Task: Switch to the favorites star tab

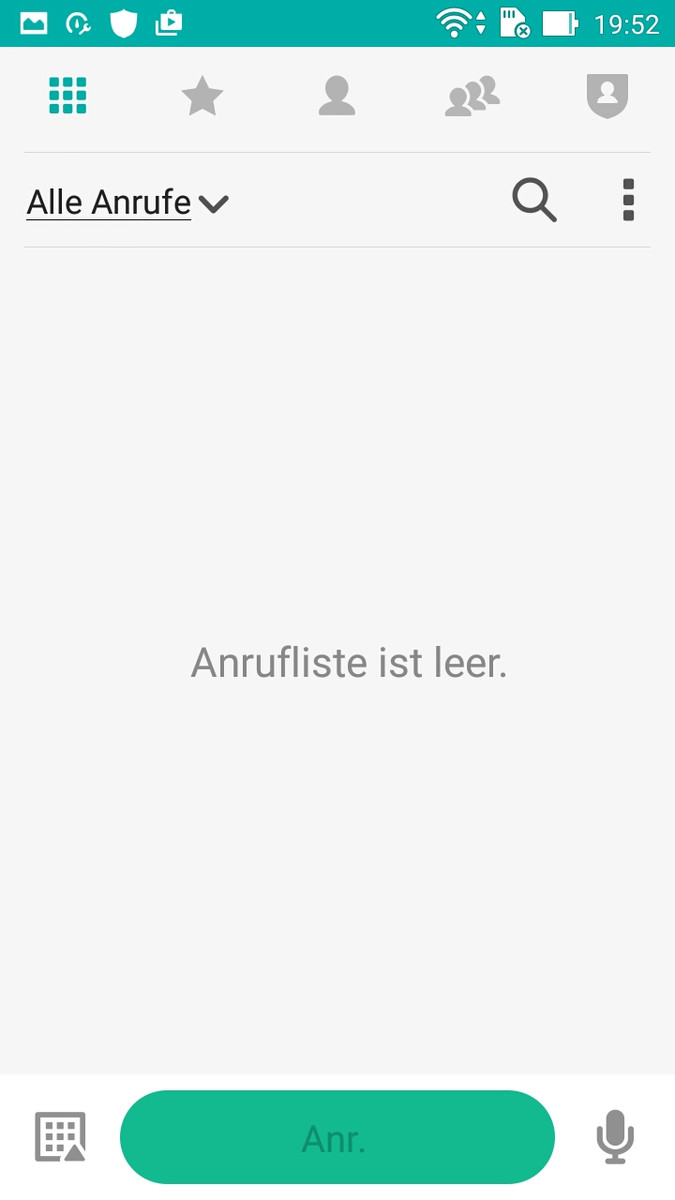Action: pyautogui.click(x=202, y=97)
